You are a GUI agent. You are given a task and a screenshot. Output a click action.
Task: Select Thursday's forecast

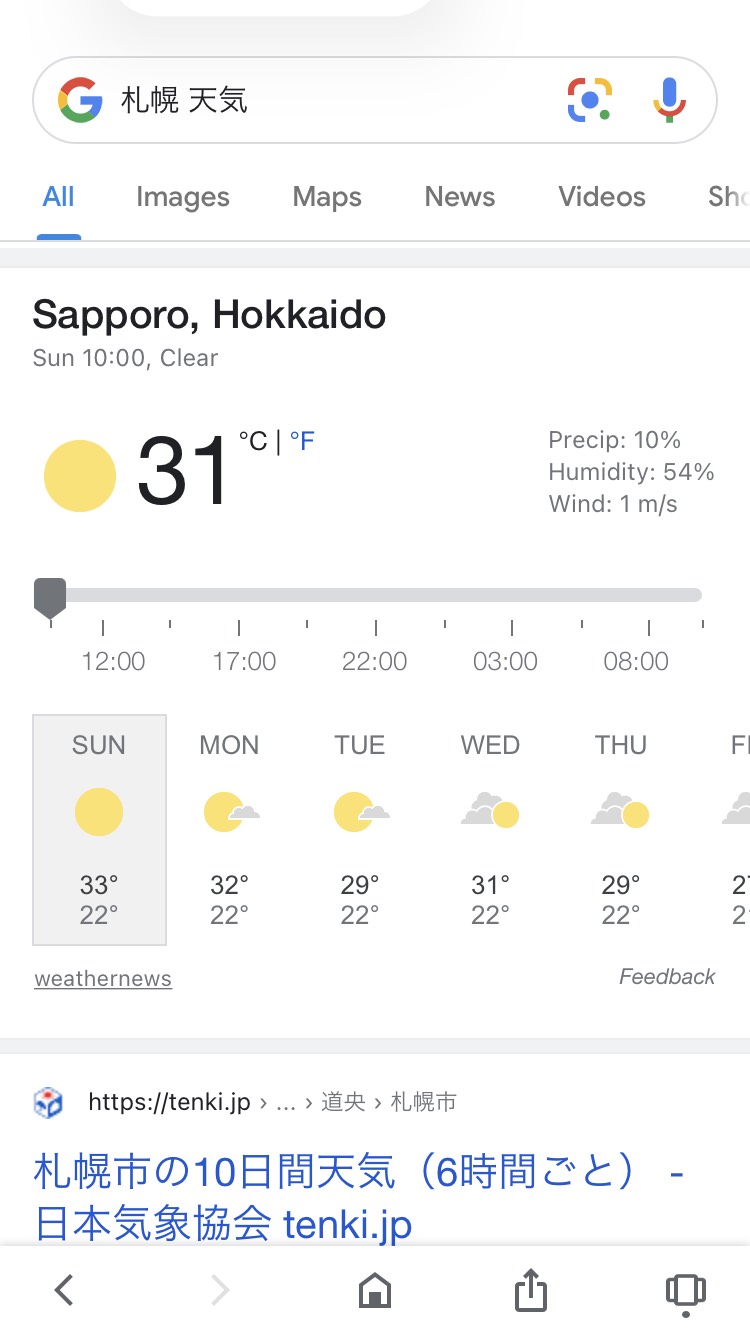(620, 829)
